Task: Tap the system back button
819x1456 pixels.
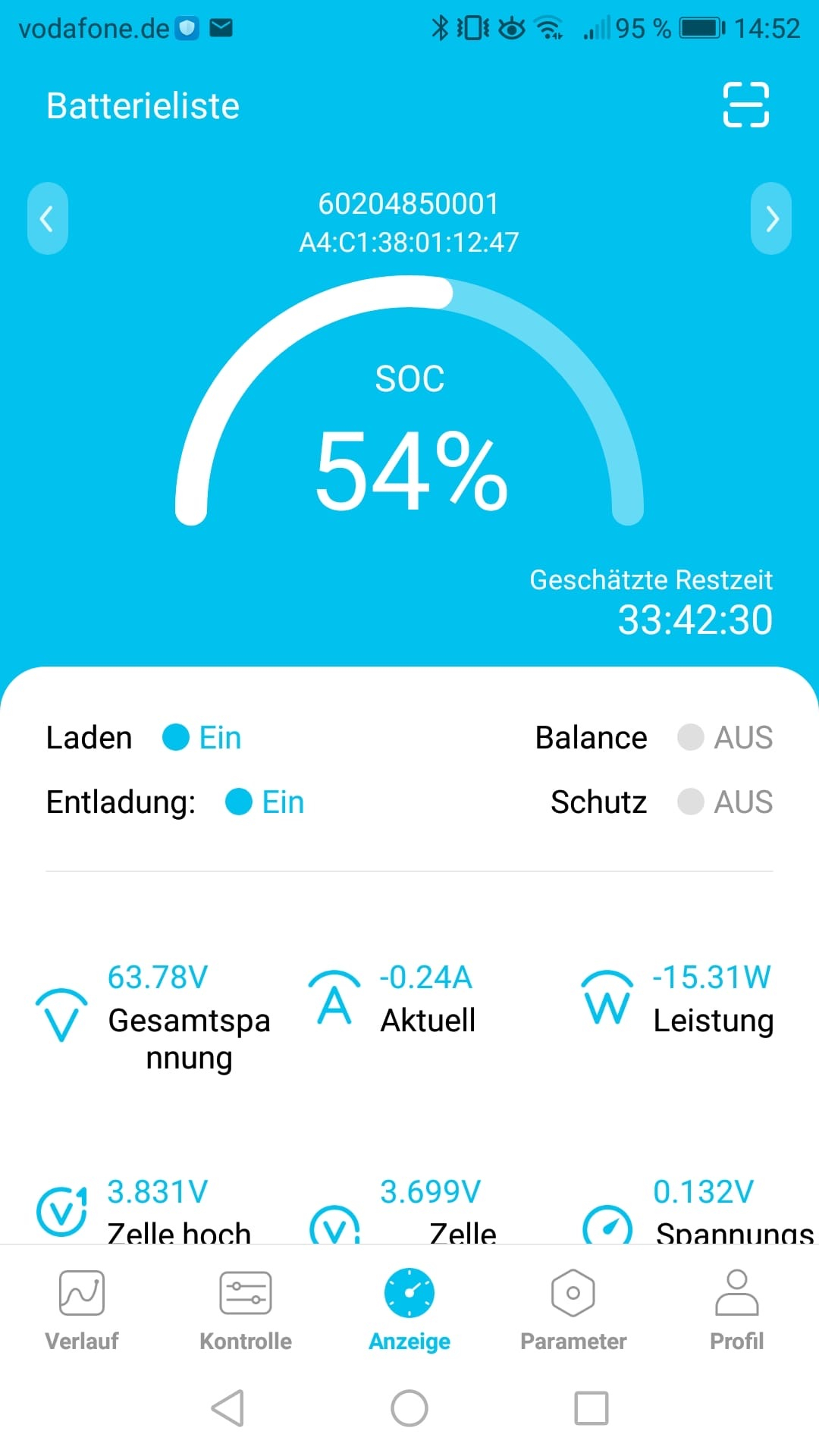Action: [227, 1408]
